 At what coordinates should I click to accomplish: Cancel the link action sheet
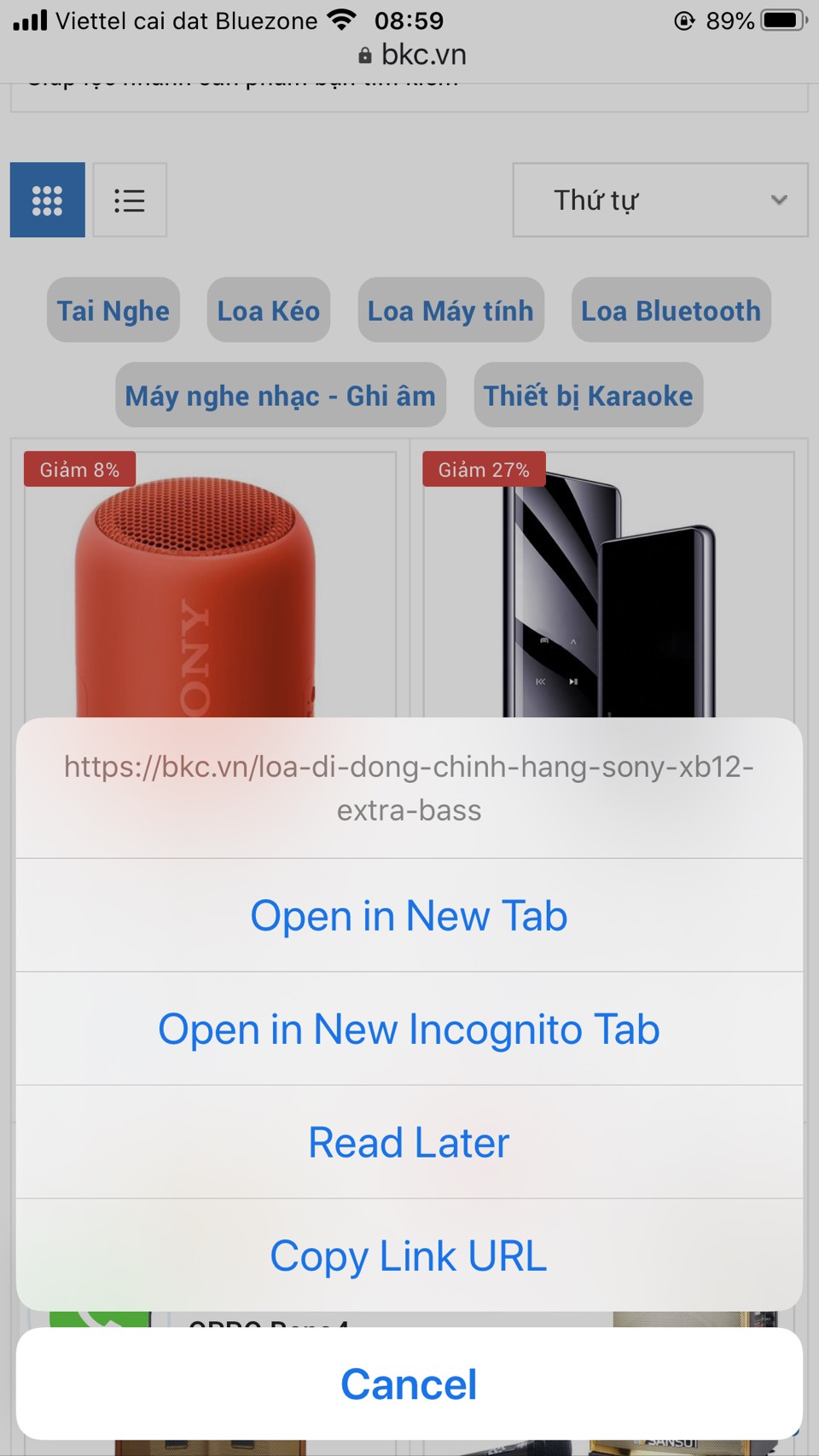click(x=409, y=1383)
